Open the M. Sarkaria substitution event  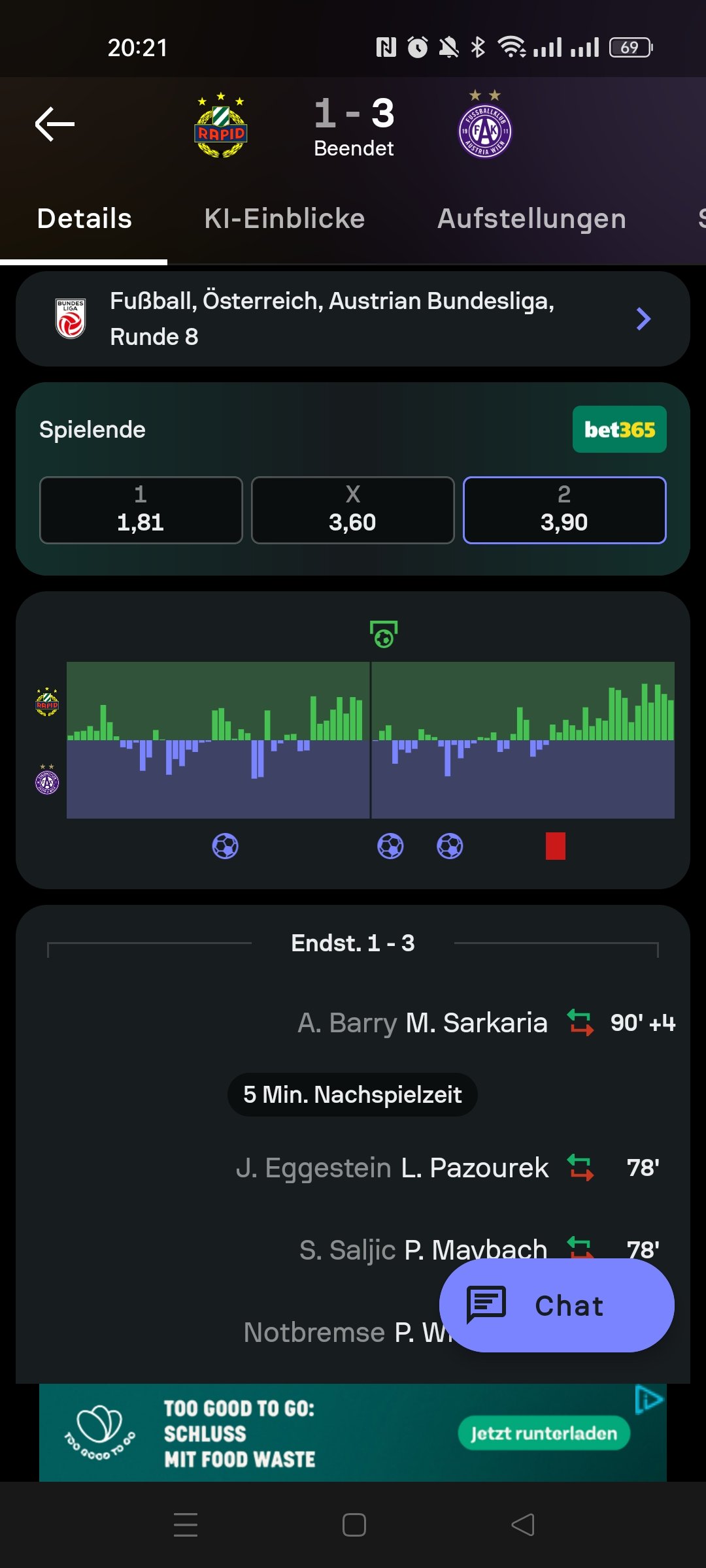click(476, 1023)
